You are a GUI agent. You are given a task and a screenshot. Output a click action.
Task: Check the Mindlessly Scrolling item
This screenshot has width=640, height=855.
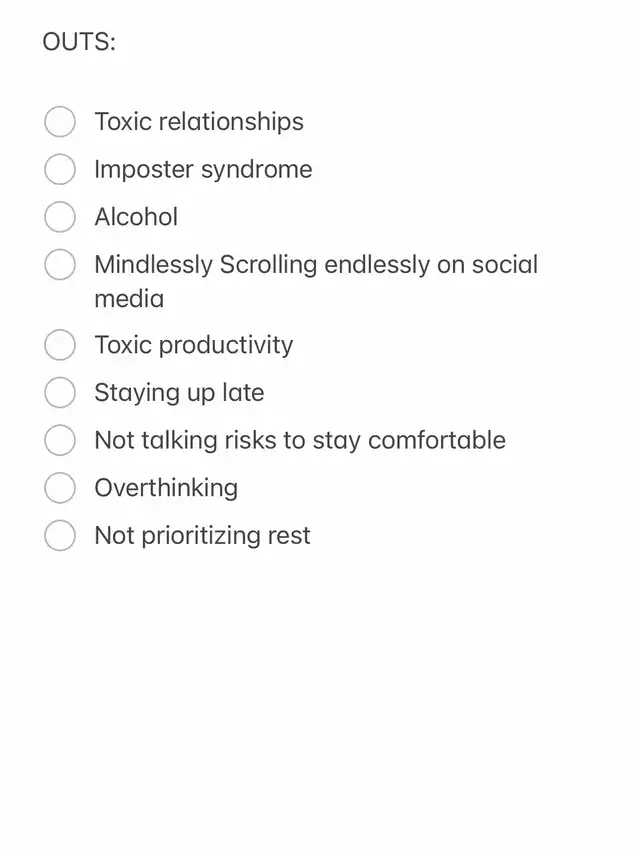coord(60,265)
